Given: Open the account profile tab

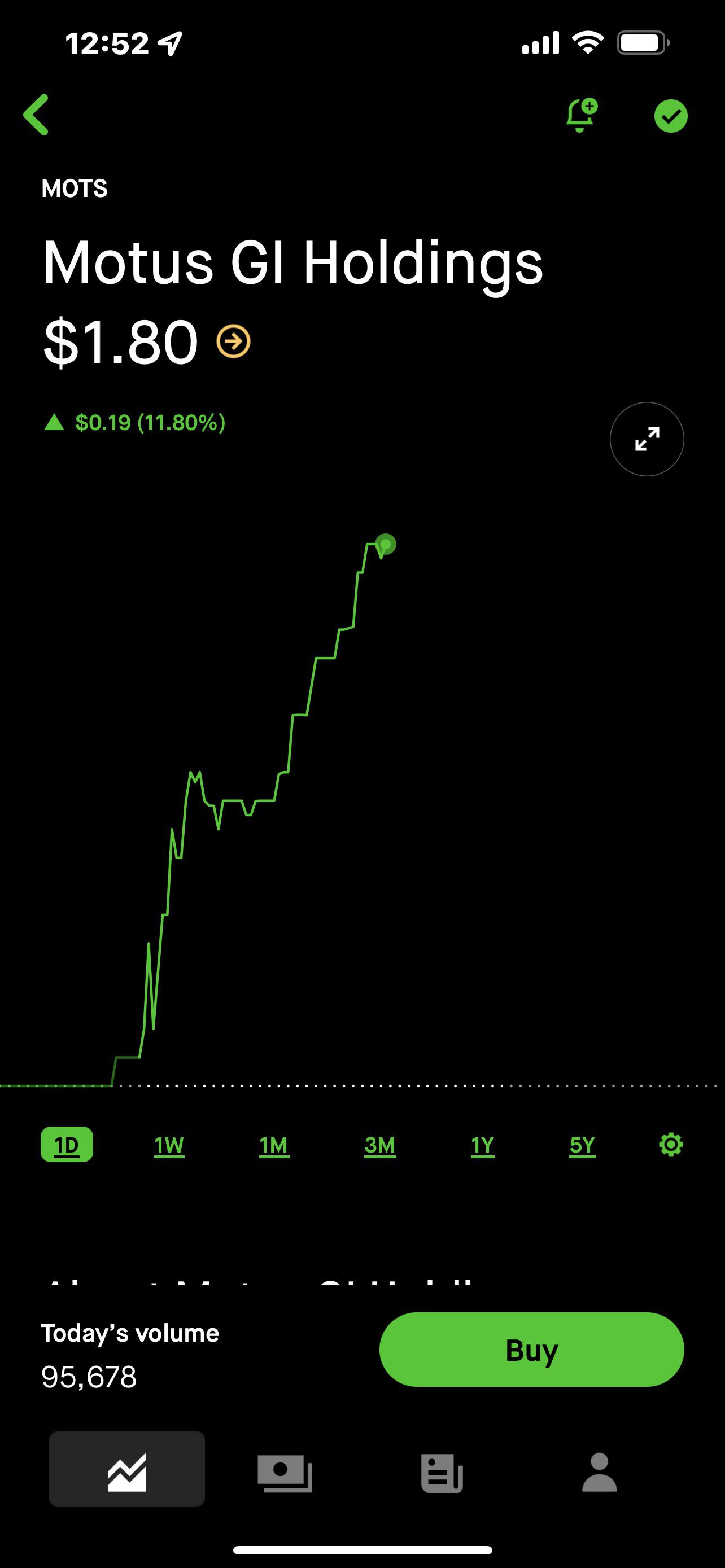Looking at the screenshot, I should (x=600, y=1471).
